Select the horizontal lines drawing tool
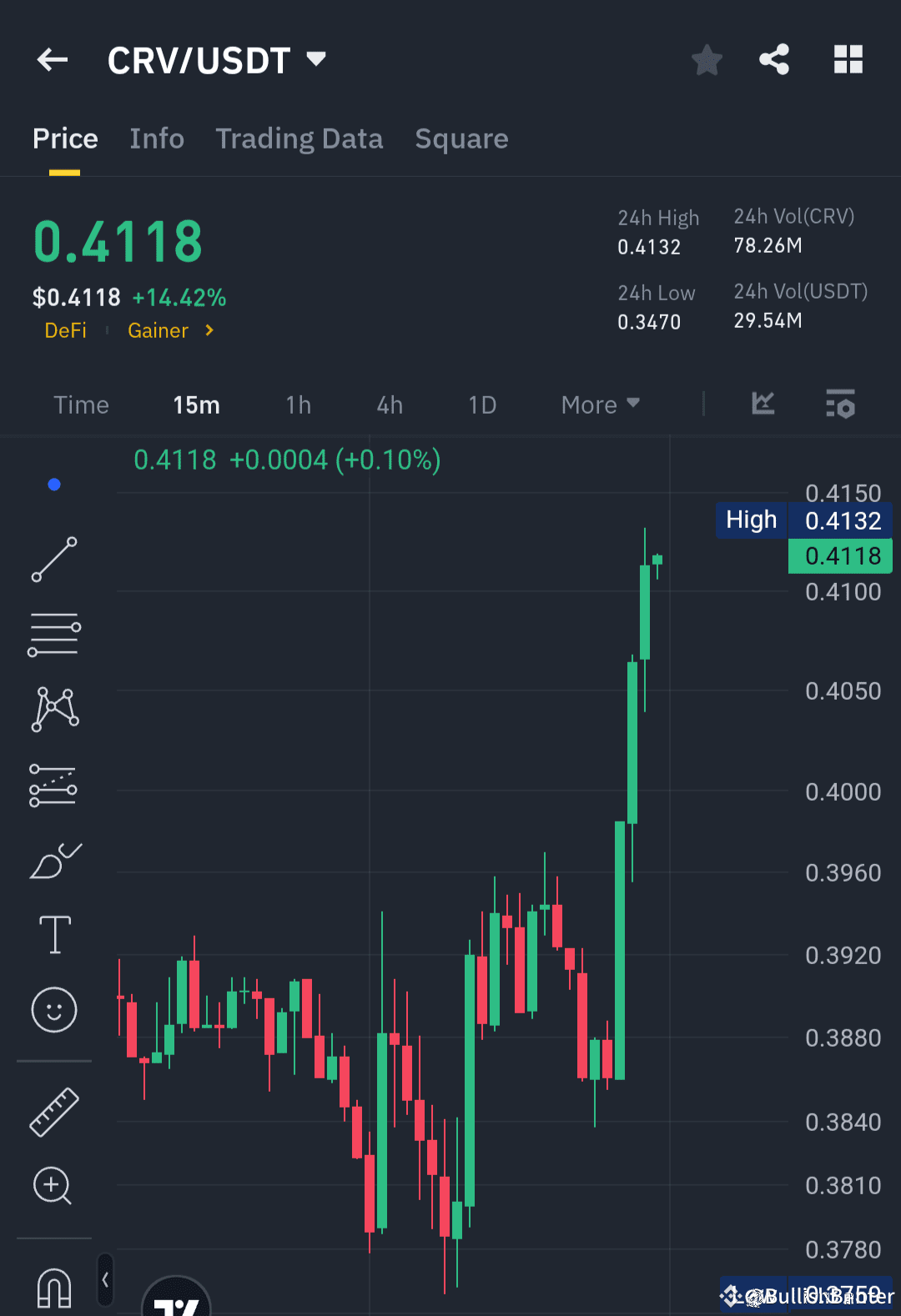 [54, 634]
